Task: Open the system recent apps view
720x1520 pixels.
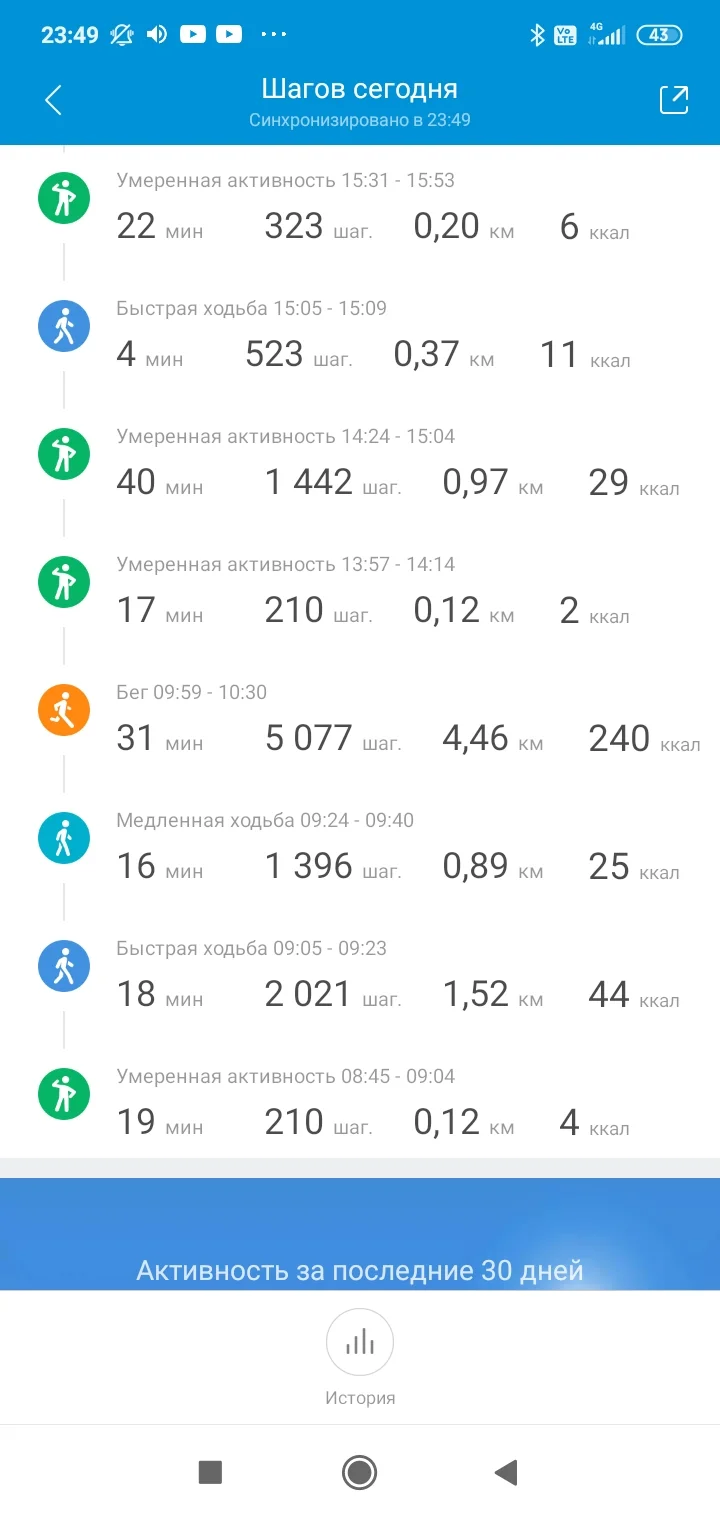Action: (210, 1472)
